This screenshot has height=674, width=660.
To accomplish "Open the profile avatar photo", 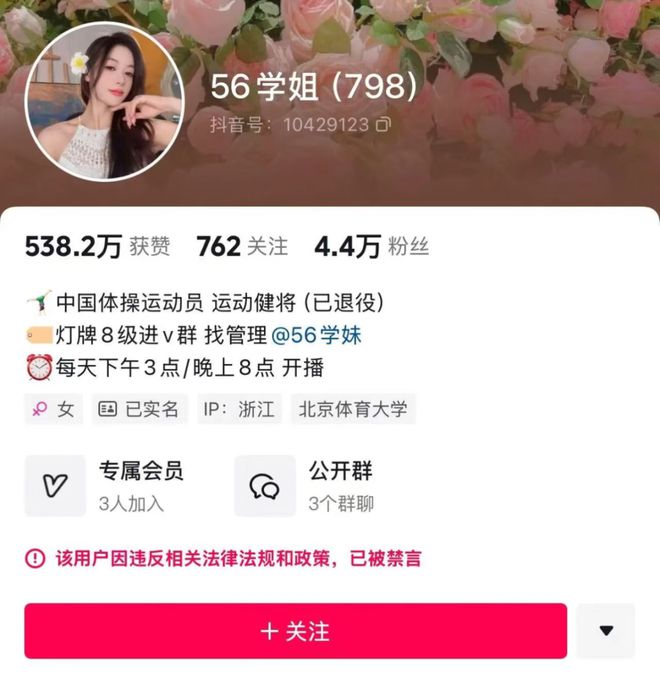I will [x=104, y=102].
